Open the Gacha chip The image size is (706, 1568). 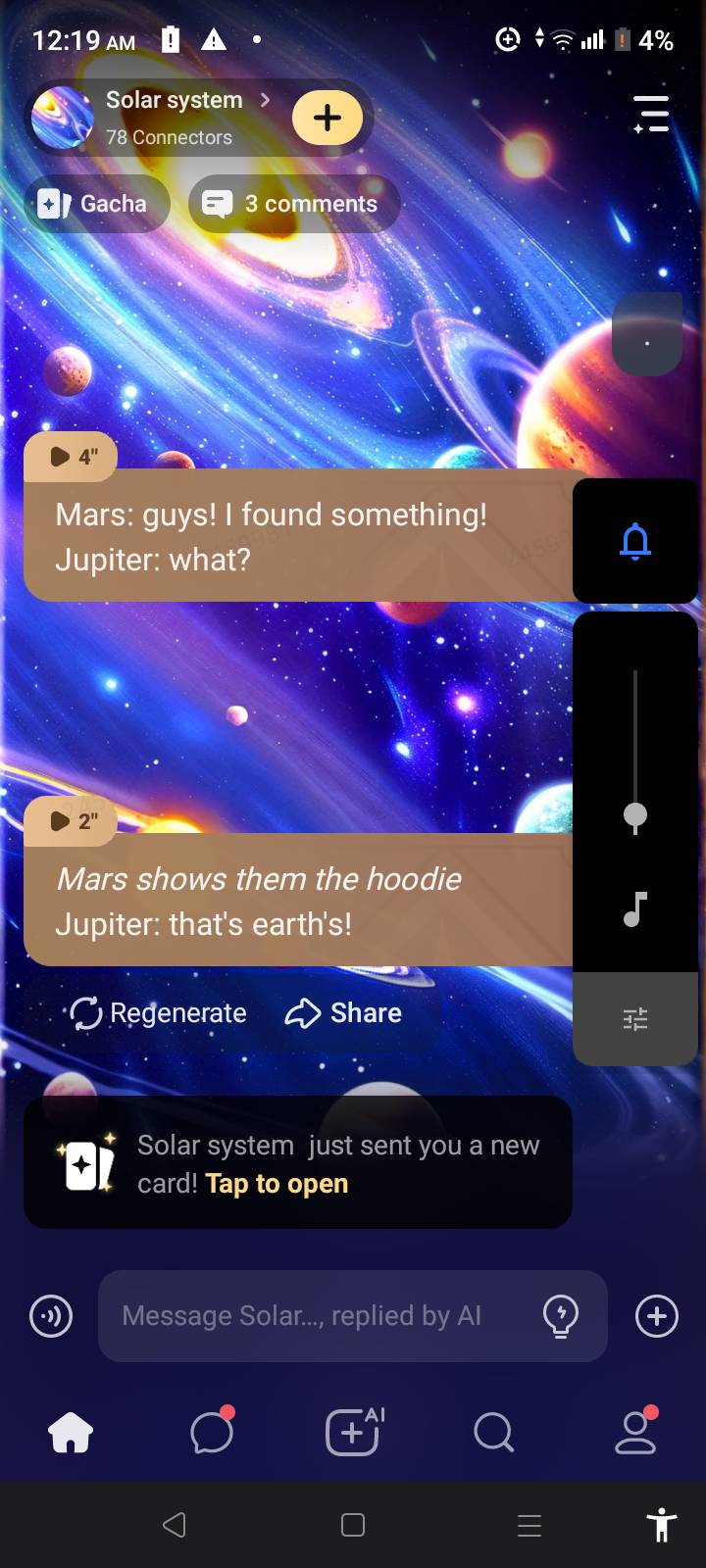[96, 204]
